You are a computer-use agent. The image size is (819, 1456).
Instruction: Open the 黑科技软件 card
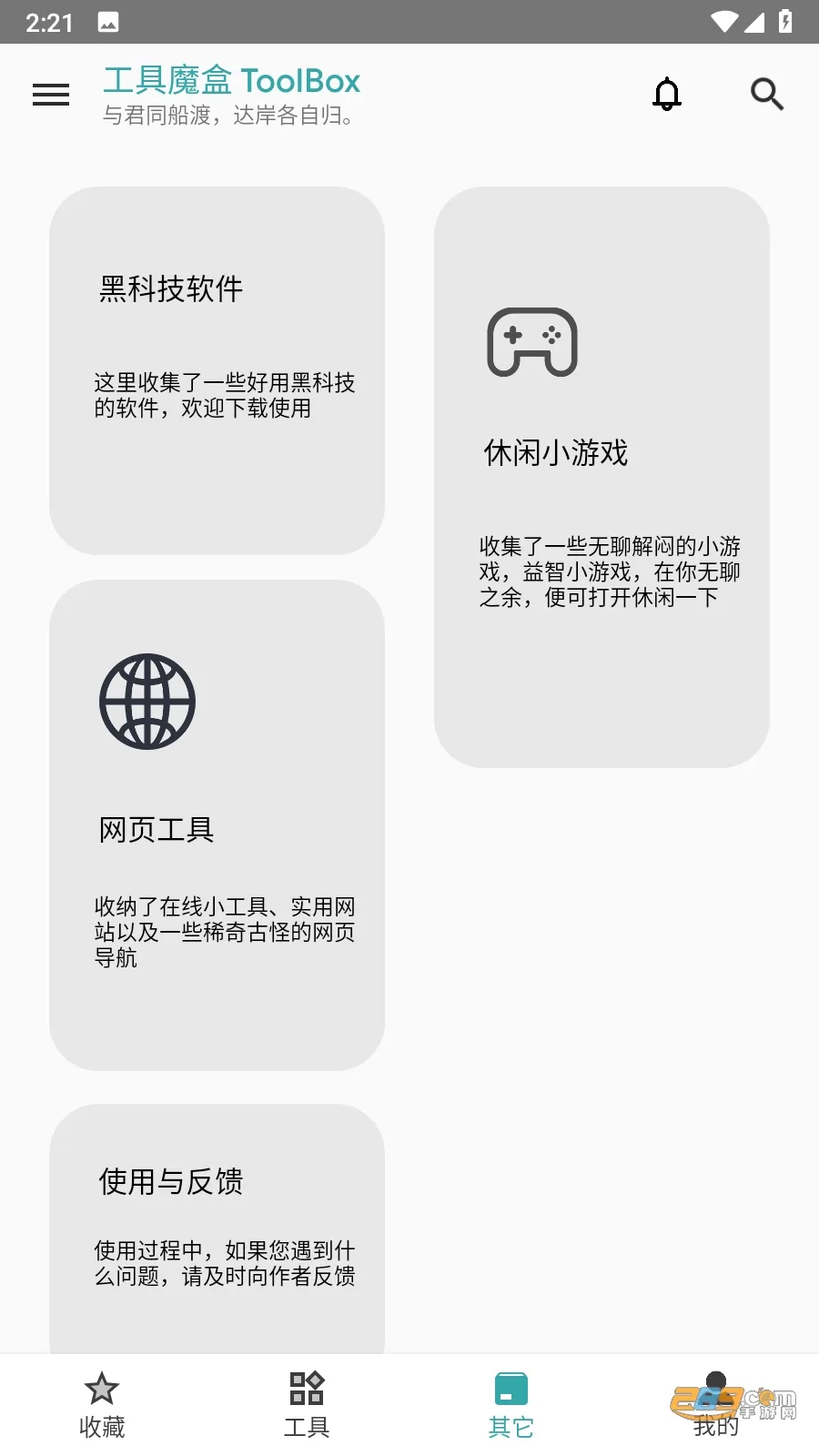pos(217,371)
